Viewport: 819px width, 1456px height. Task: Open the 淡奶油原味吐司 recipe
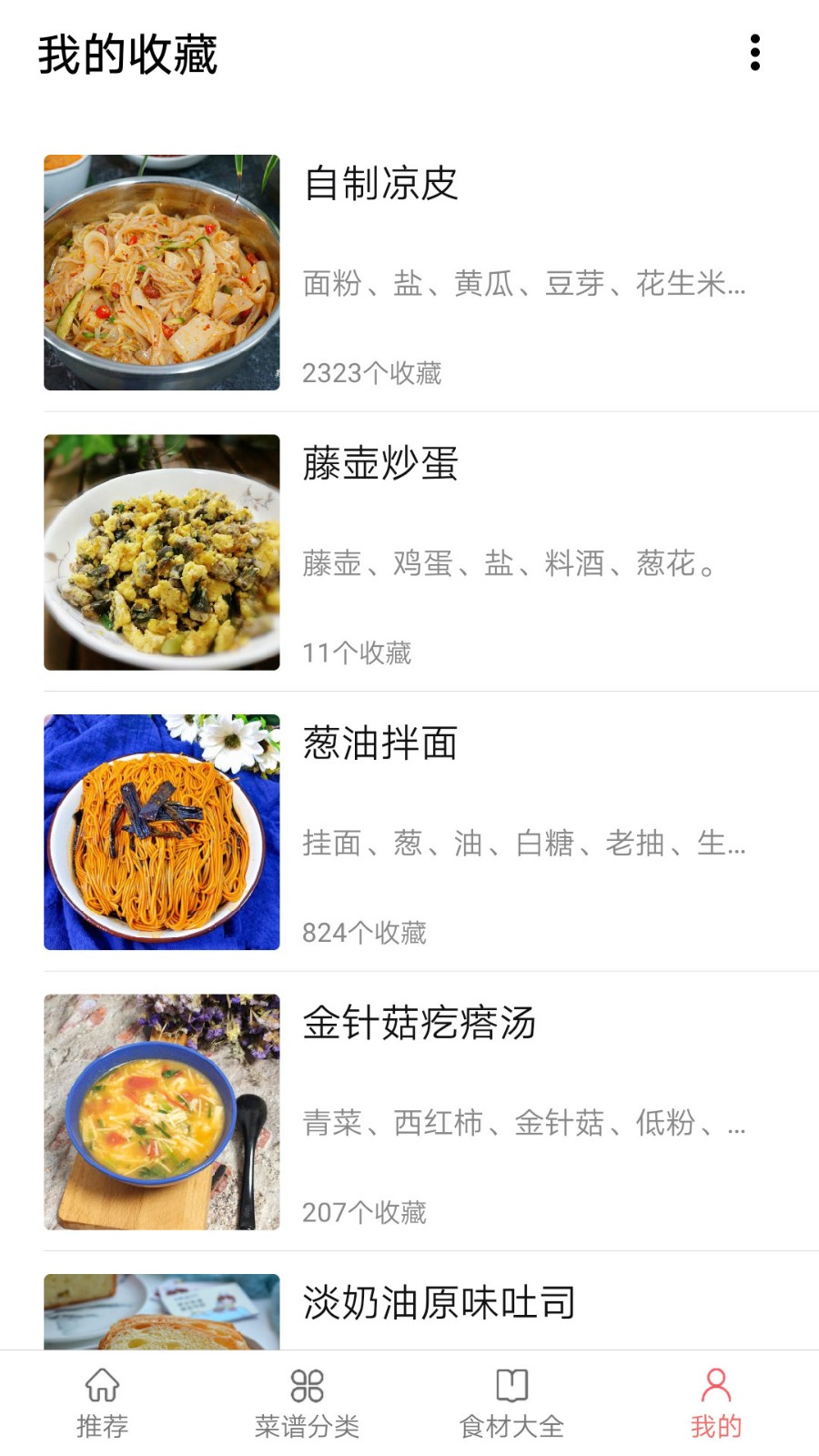[x=439, y=1303]
